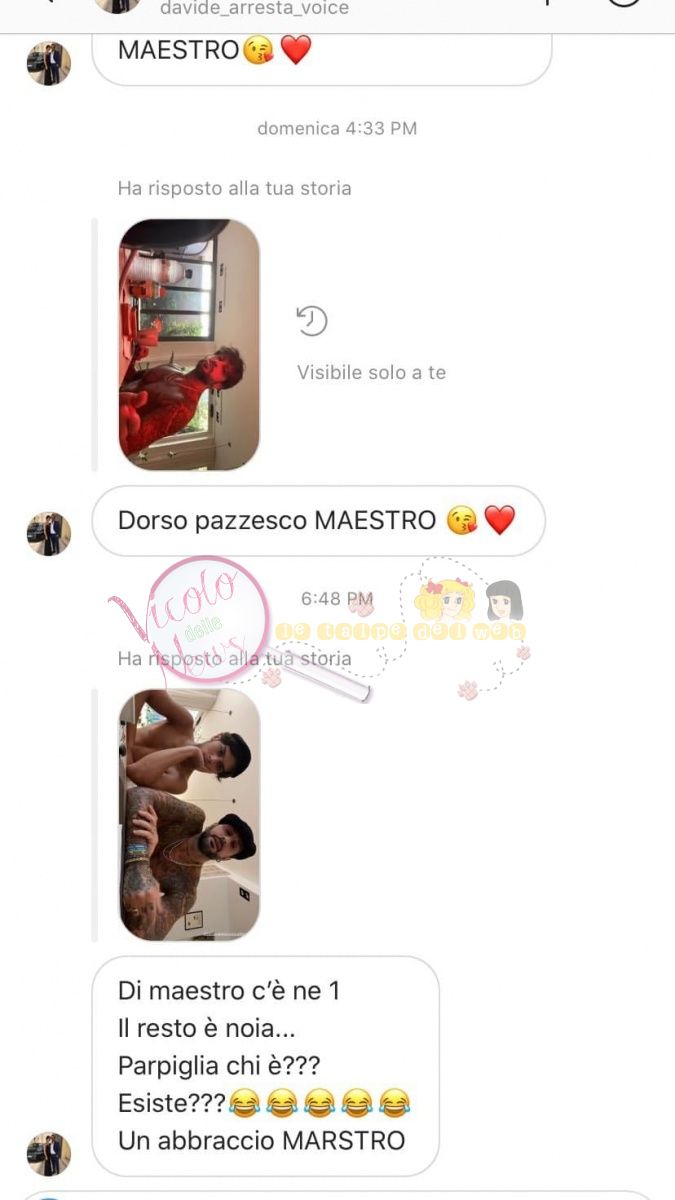Open the story reply thumbnail with two shirtless men
This screenshot has height=1200, width=675.
click(x=189, y=814)
